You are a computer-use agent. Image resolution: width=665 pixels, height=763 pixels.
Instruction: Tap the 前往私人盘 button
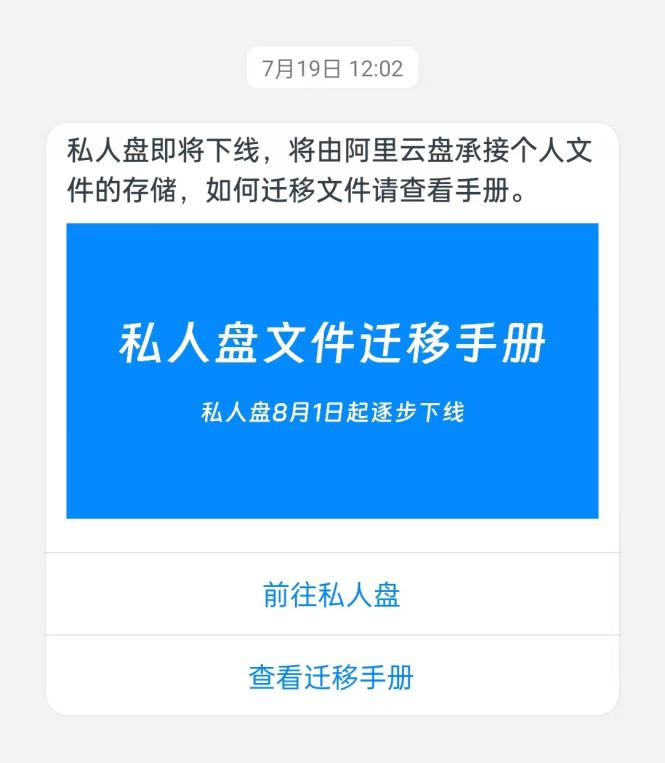click(x=332, y=594)
